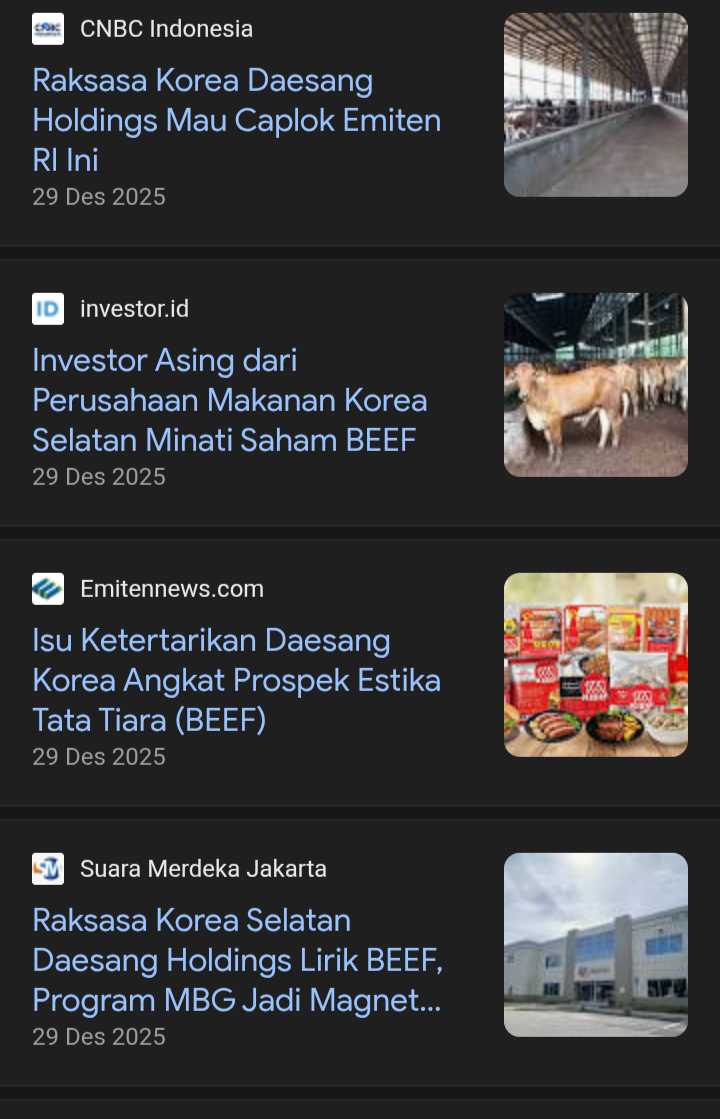Viewport: 720px width, 1119px height.
Task: Tap the brown cow thumbnail from investor.id
Action: click(595, 385)
